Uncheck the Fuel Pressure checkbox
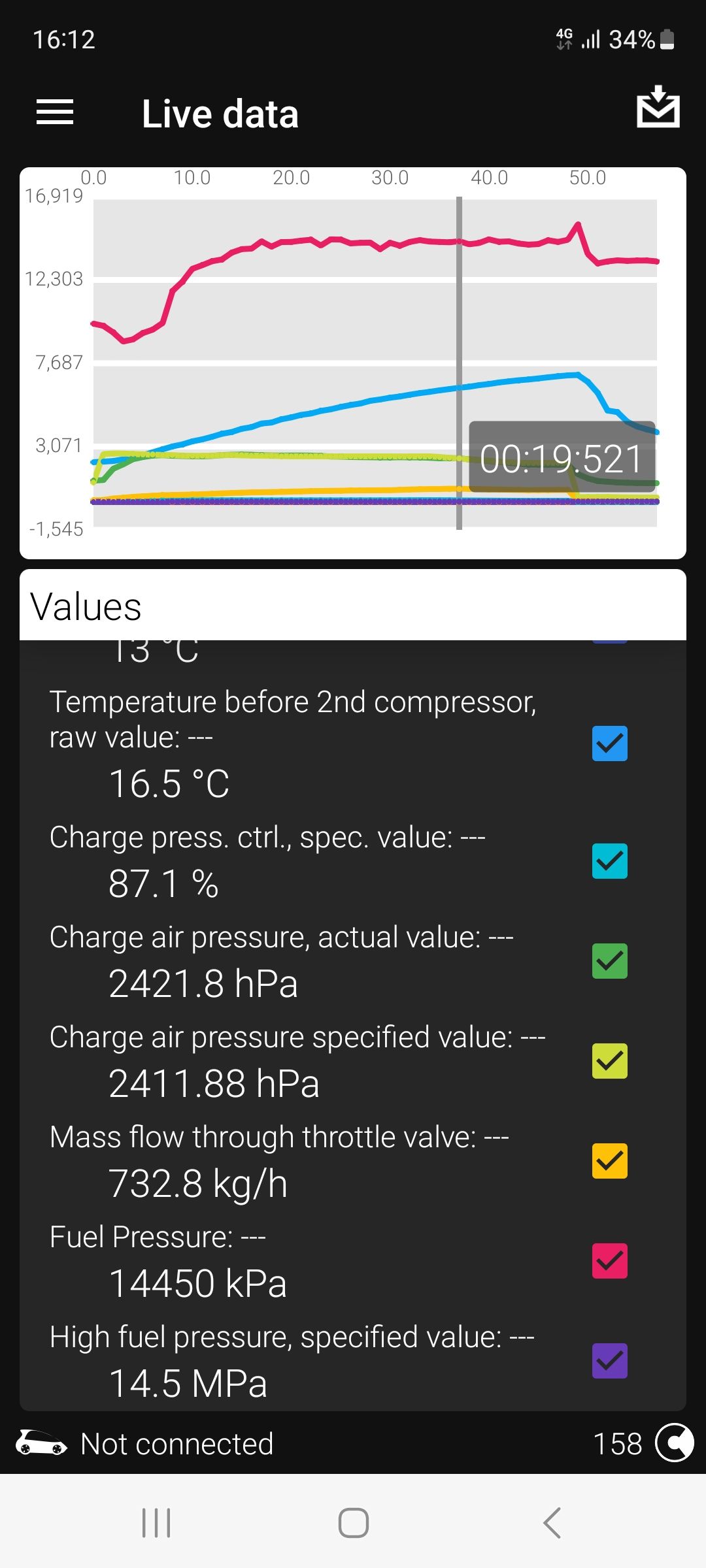The width and height of the screenshot is (706, 1568). coord(610,1261)
